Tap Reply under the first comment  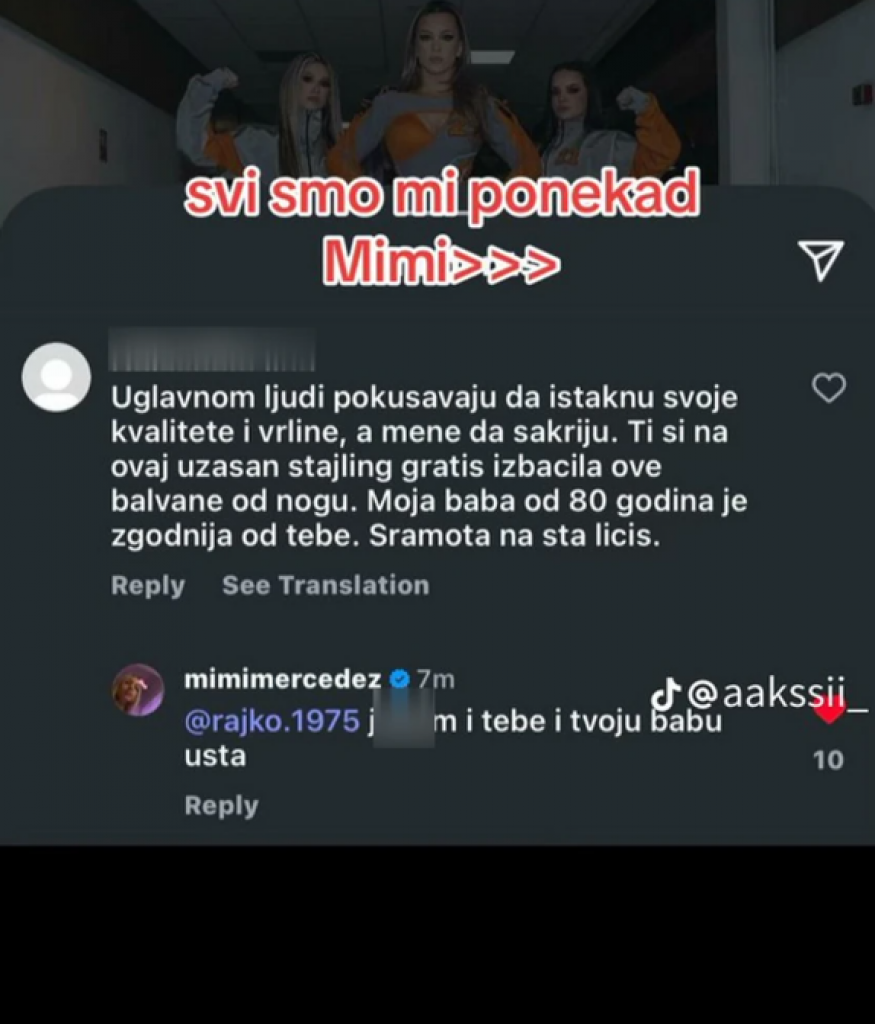[x=146, y=585]
